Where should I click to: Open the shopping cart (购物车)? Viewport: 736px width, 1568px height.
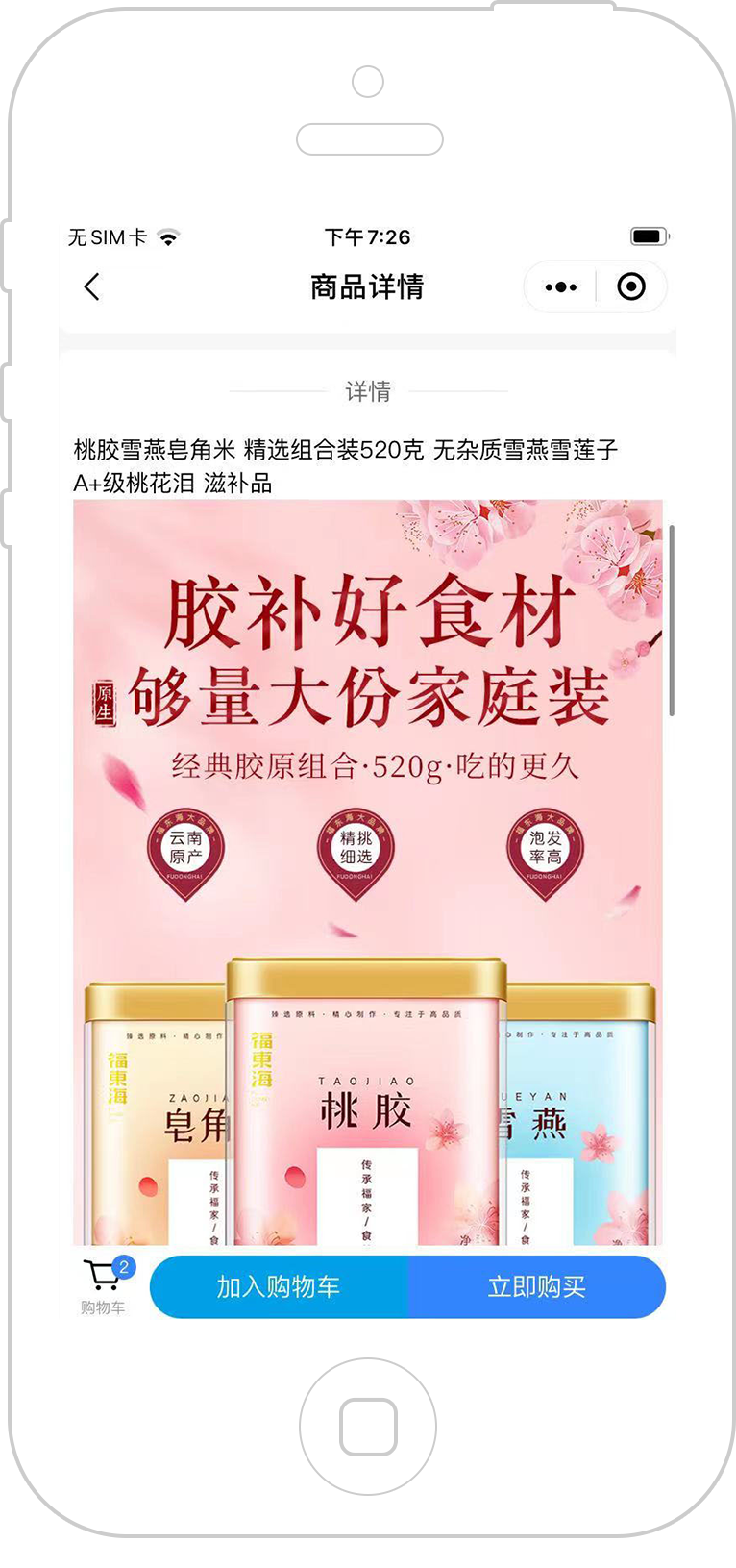104,1285
